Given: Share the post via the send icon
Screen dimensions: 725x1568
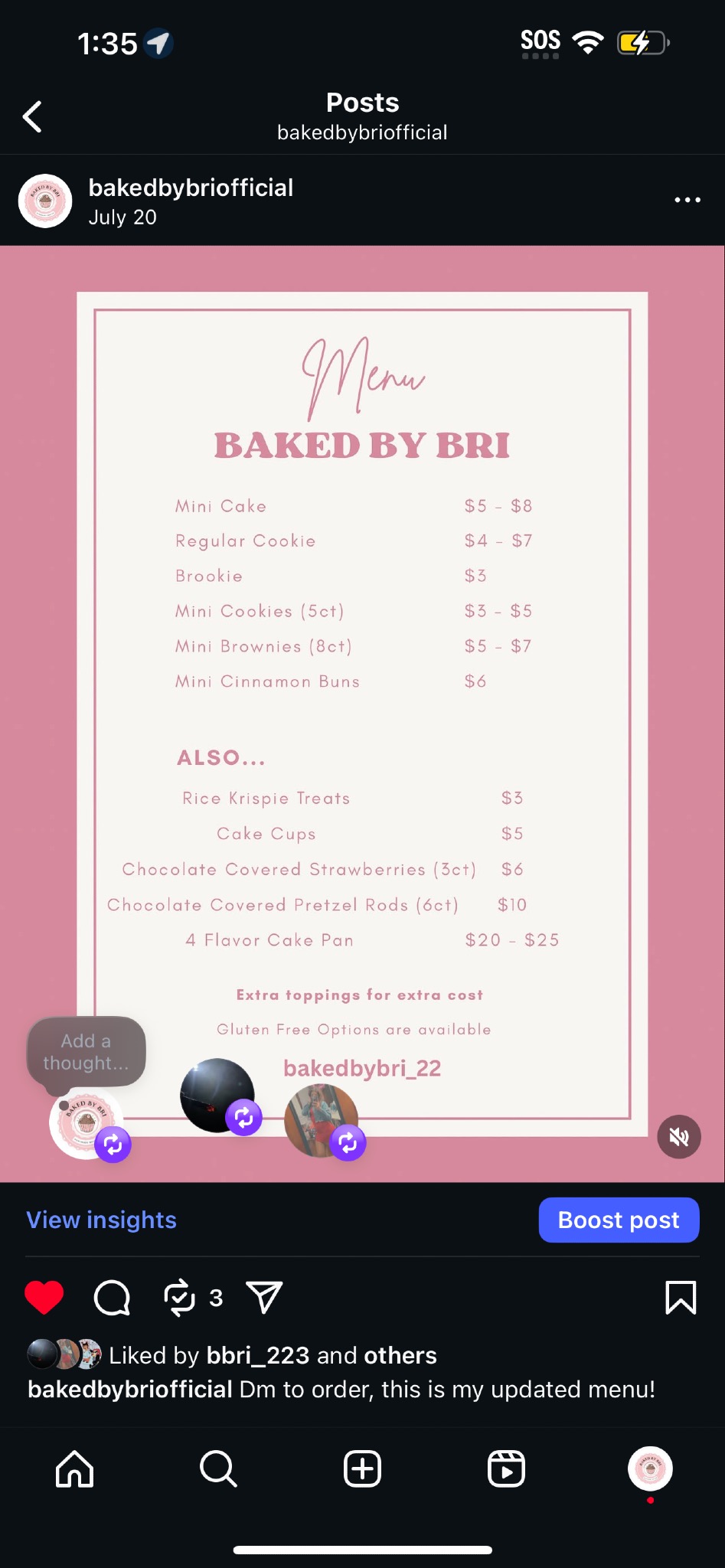Looking at the screenshot, I should [x=265, y=1297].
